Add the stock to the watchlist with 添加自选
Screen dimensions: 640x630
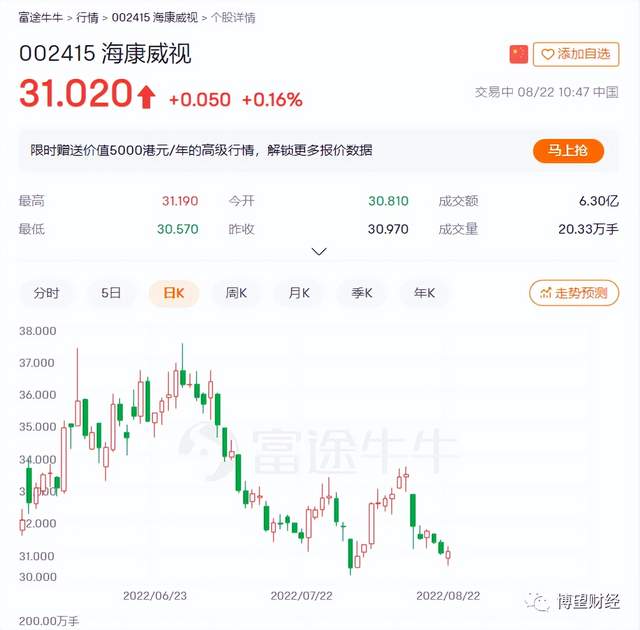(576, 54)
